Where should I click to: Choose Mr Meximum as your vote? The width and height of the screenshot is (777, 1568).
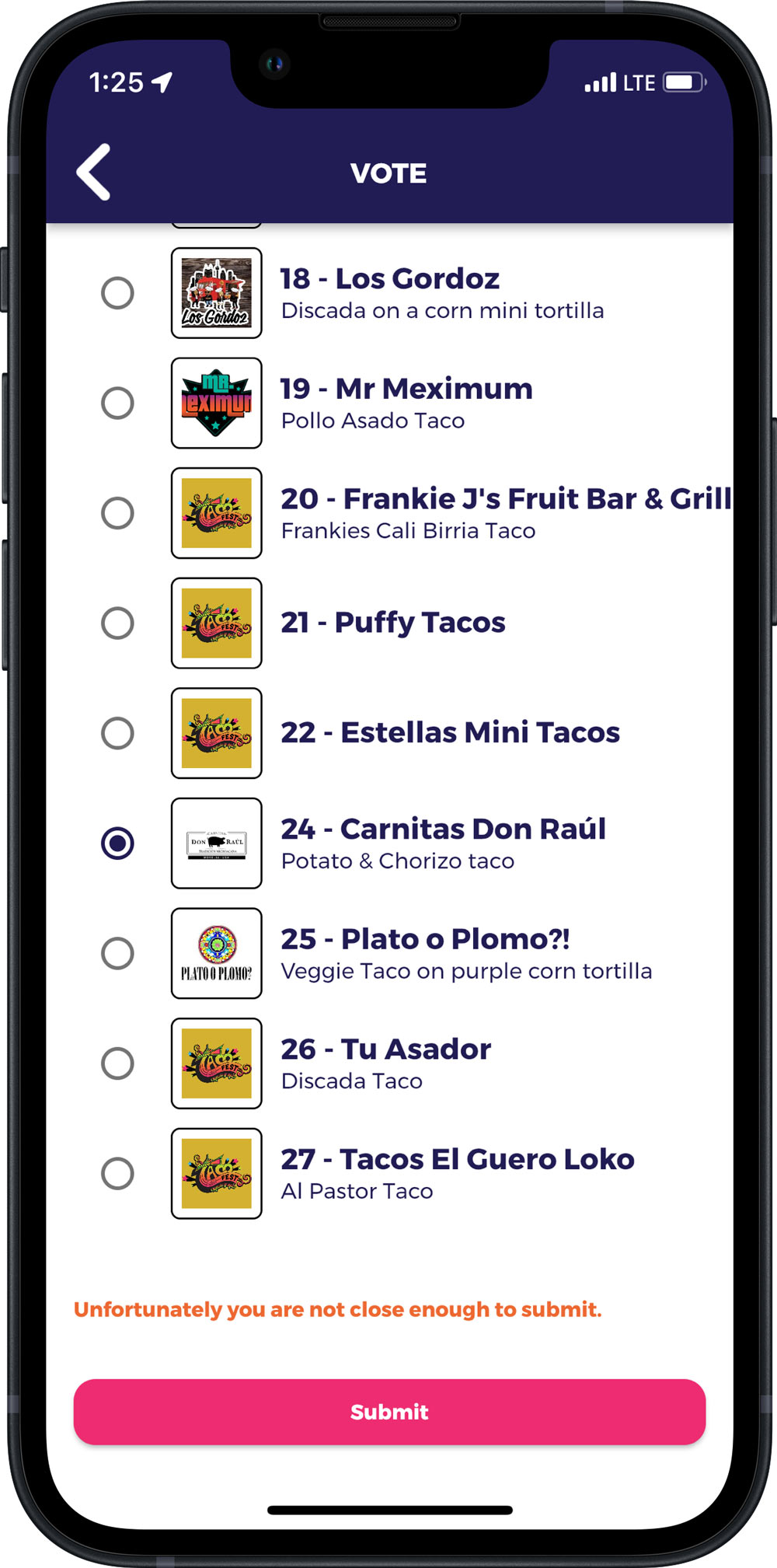pos(117,403)
